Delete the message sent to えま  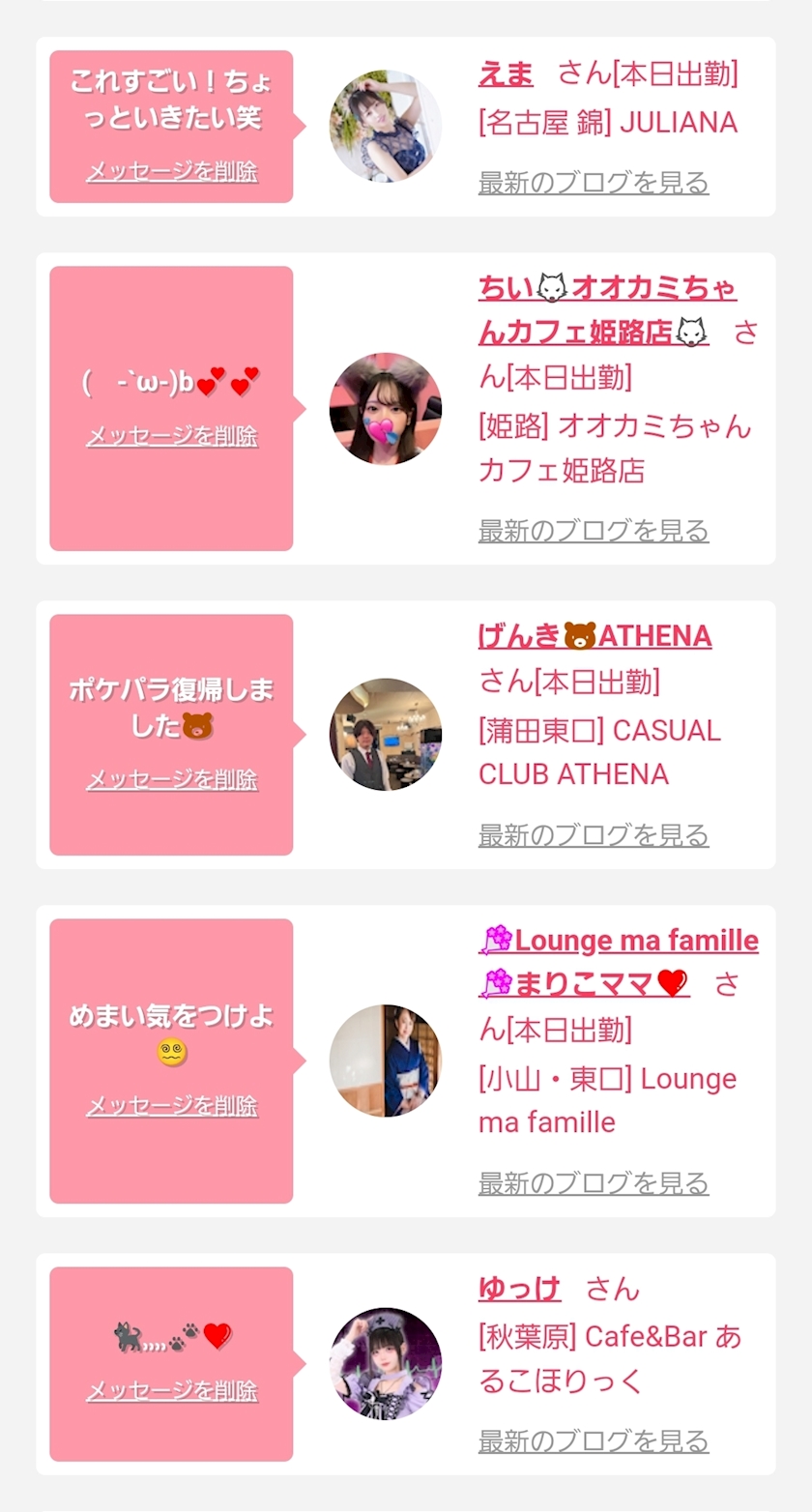pos(172,172)
